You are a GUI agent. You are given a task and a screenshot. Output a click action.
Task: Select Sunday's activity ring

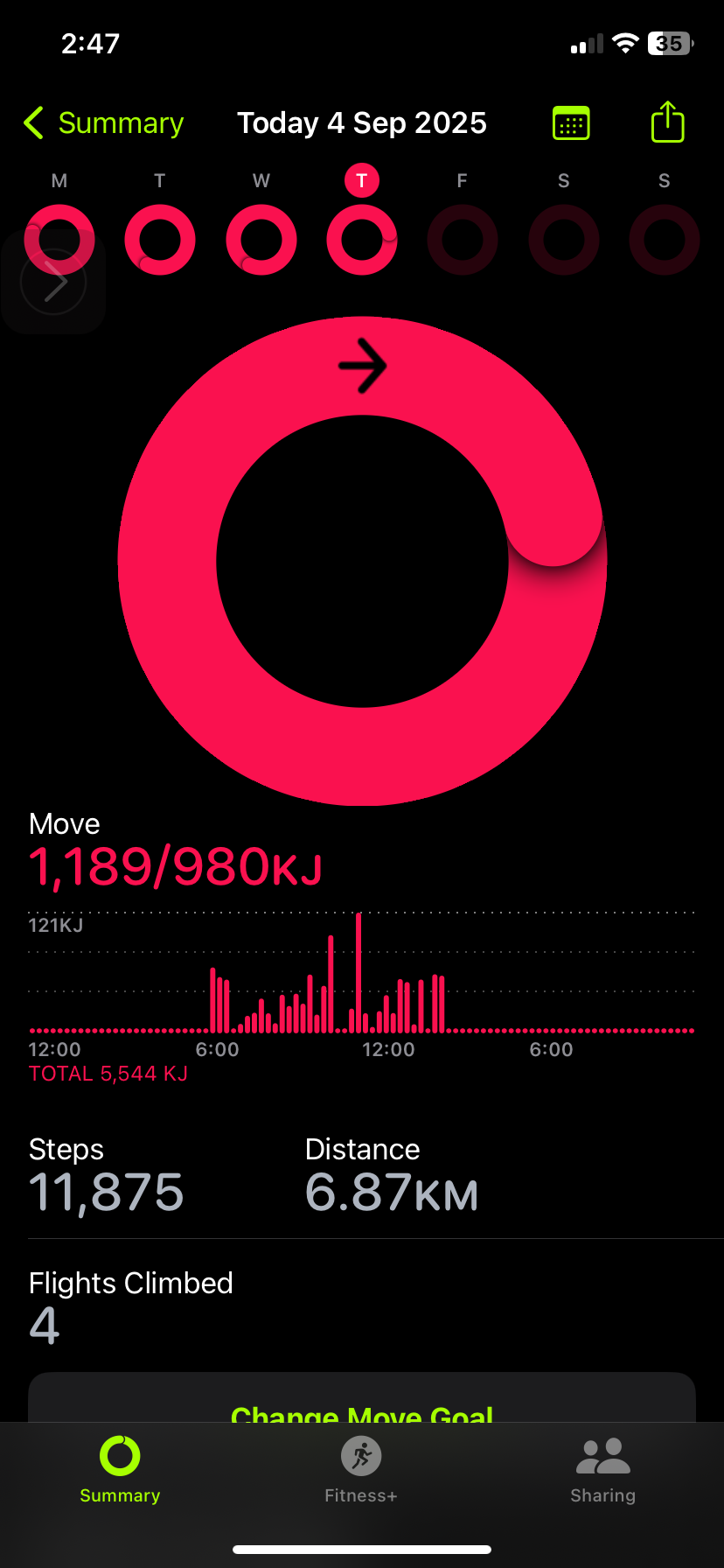(665, 239)
